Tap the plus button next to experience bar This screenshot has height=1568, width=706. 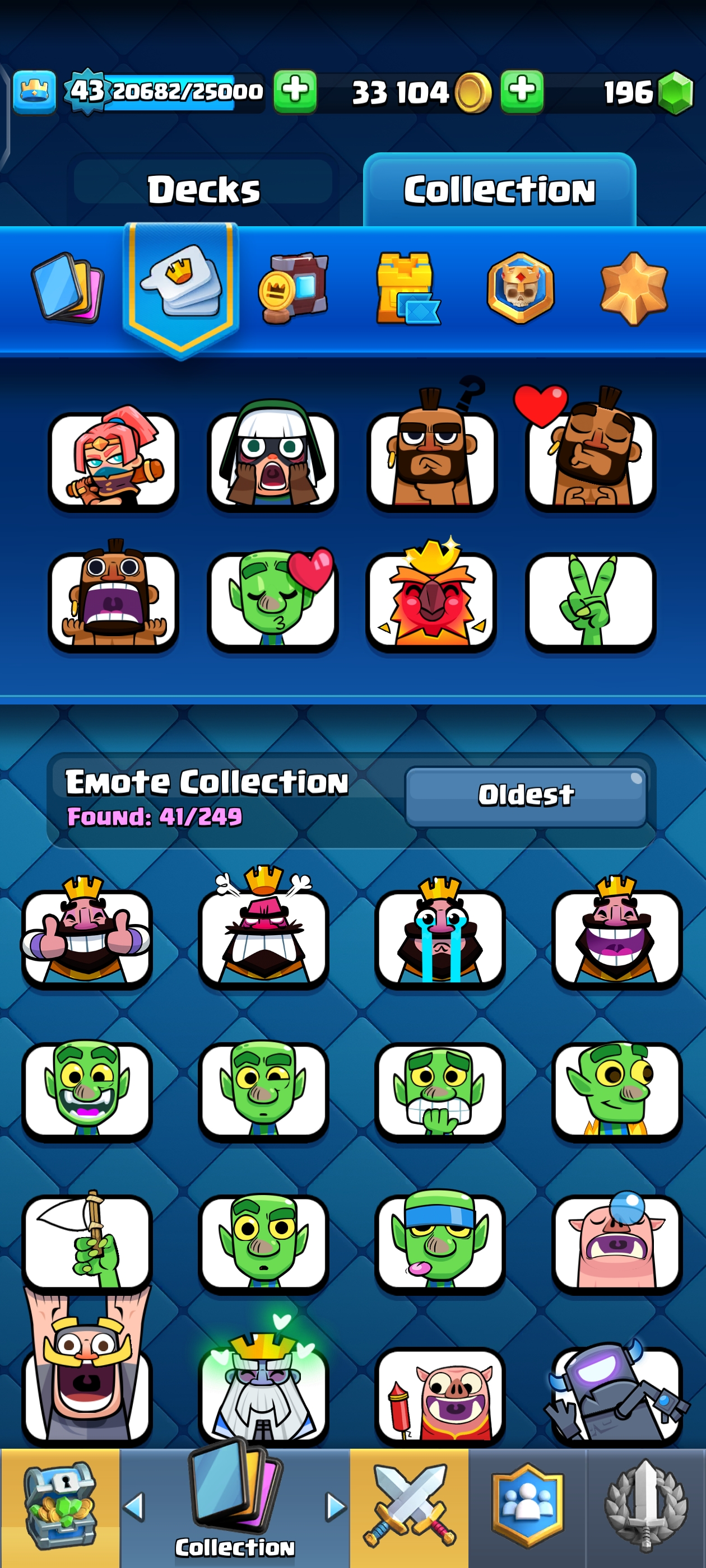coord(295,91)
